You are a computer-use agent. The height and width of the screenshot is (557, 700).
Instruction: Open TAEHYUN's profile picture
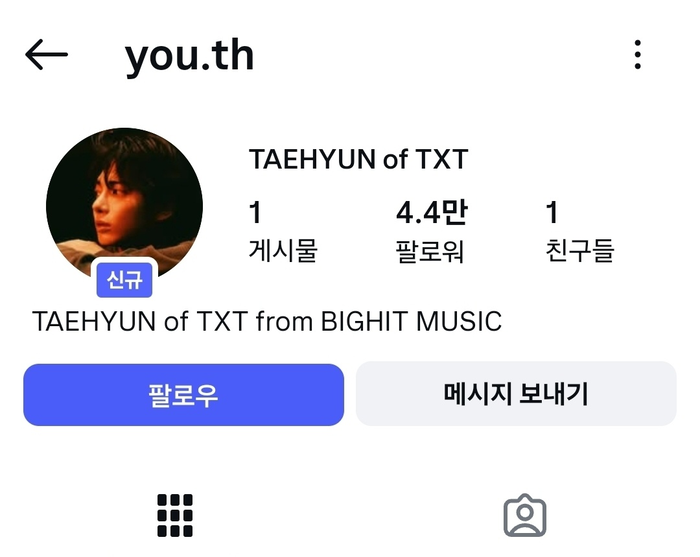124,205
